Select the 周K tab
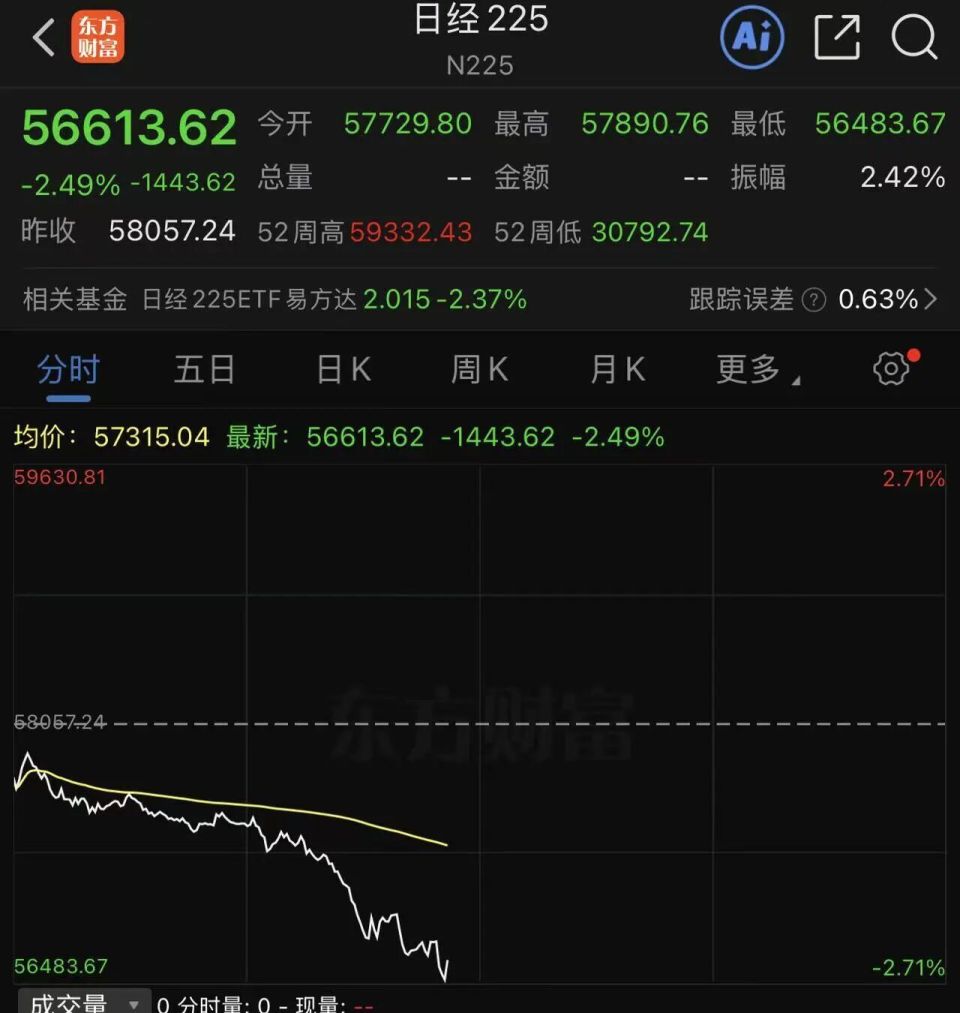 click(478, 368)
